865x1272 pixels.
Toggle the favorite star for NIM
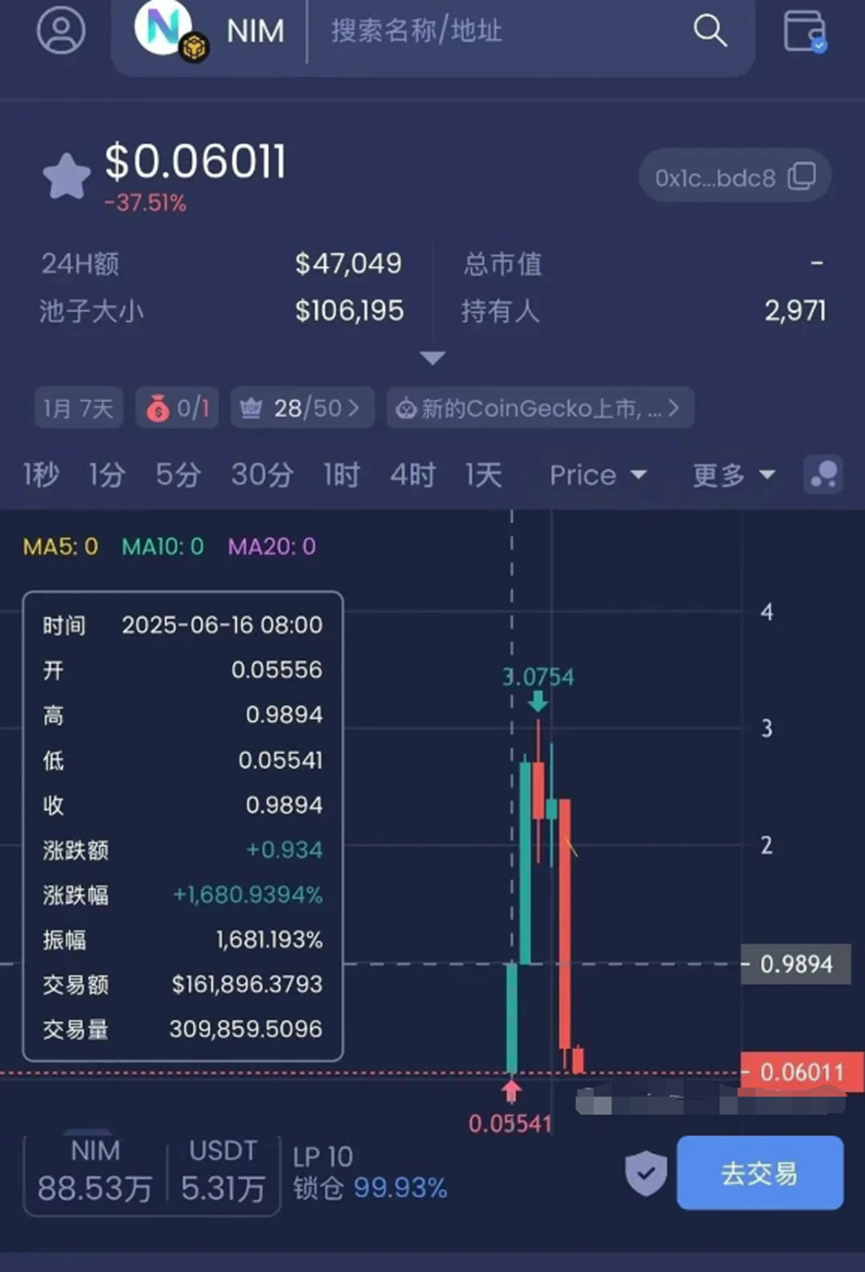pos(65,175)
